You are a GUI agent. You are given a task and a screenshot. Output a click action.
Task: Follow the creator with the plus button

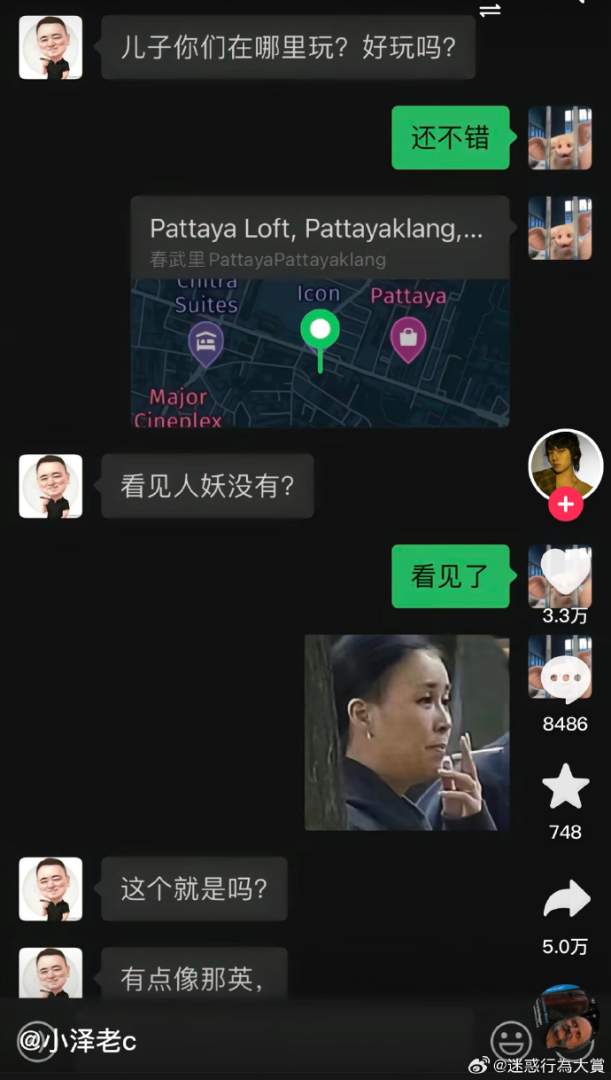(565, 505)
